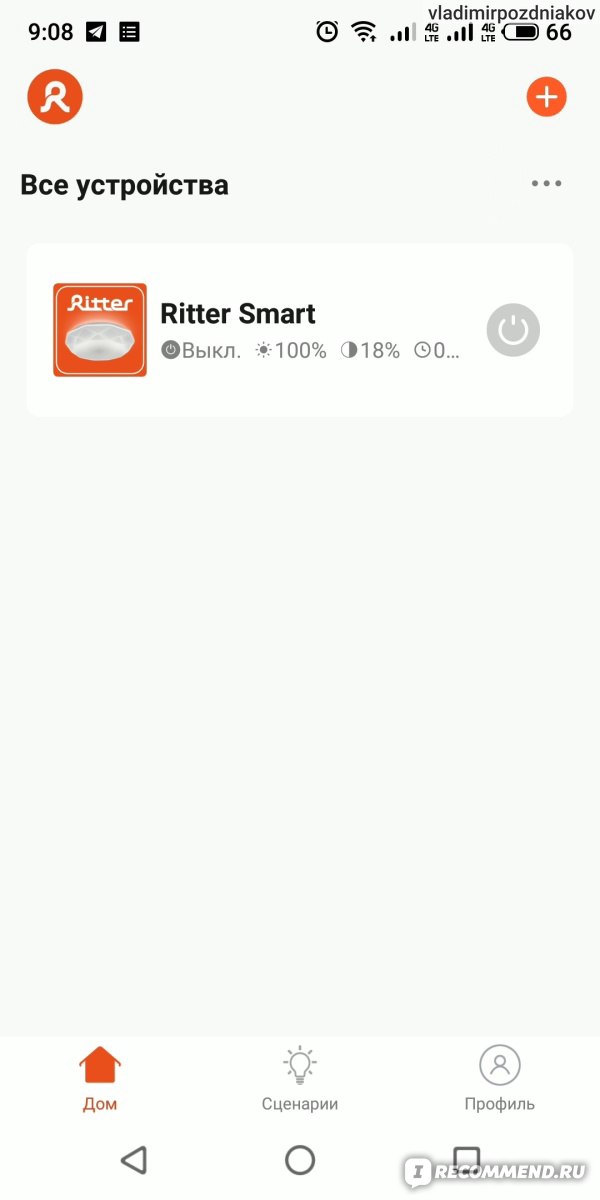This screenshot has width=600, height=1200.
Task: Open the Ritter logo in top corner
Action: [55, 97]
